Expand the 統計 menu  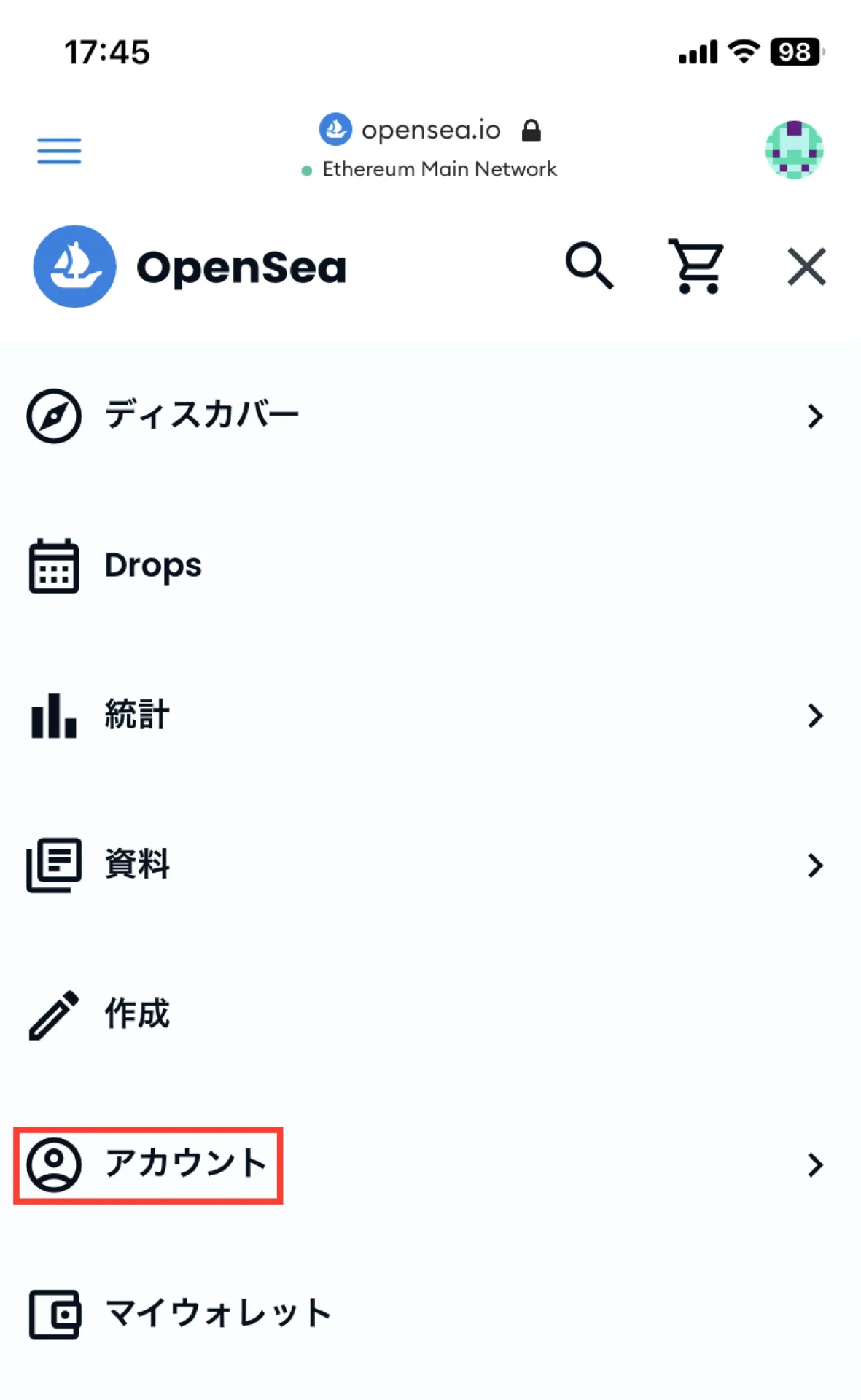430,715
